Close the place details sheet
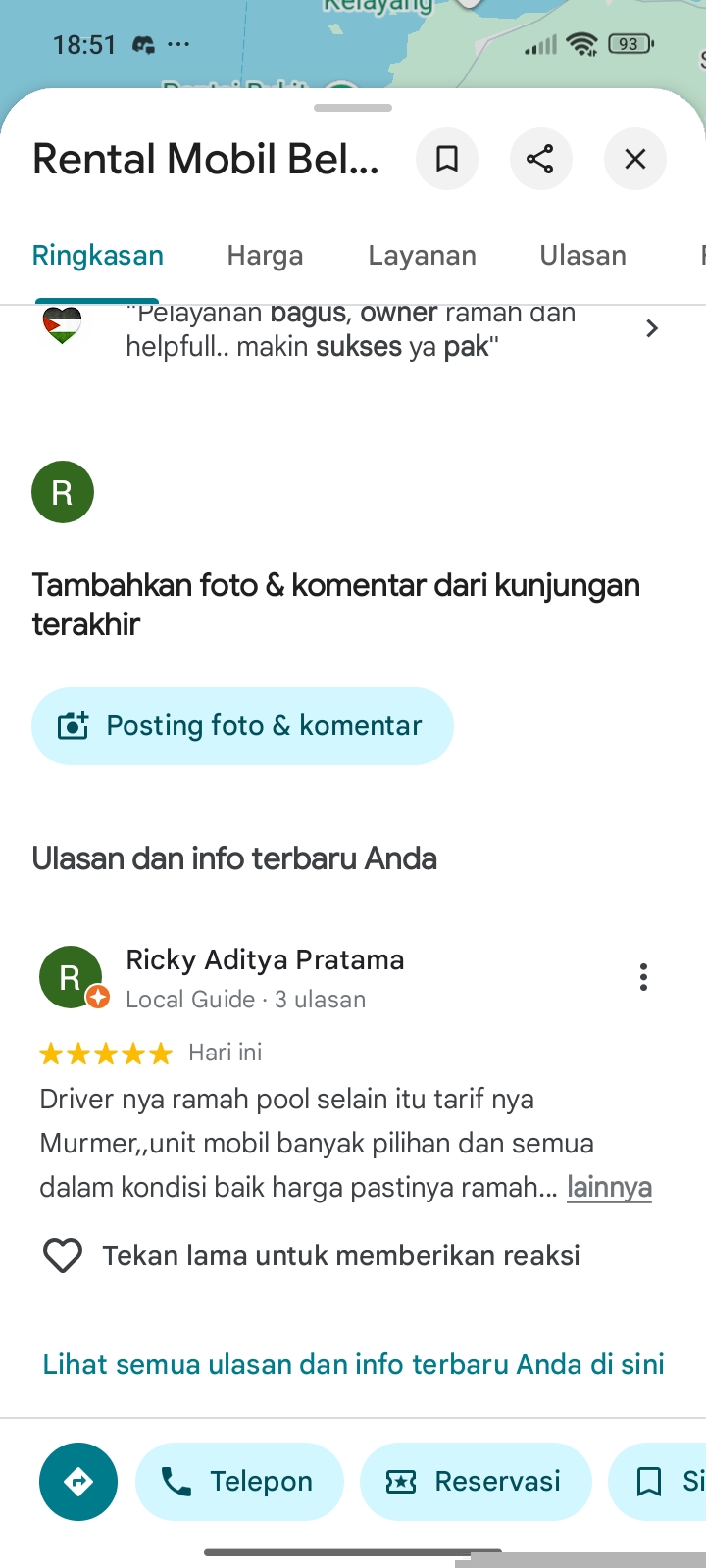 click(635, 159)
